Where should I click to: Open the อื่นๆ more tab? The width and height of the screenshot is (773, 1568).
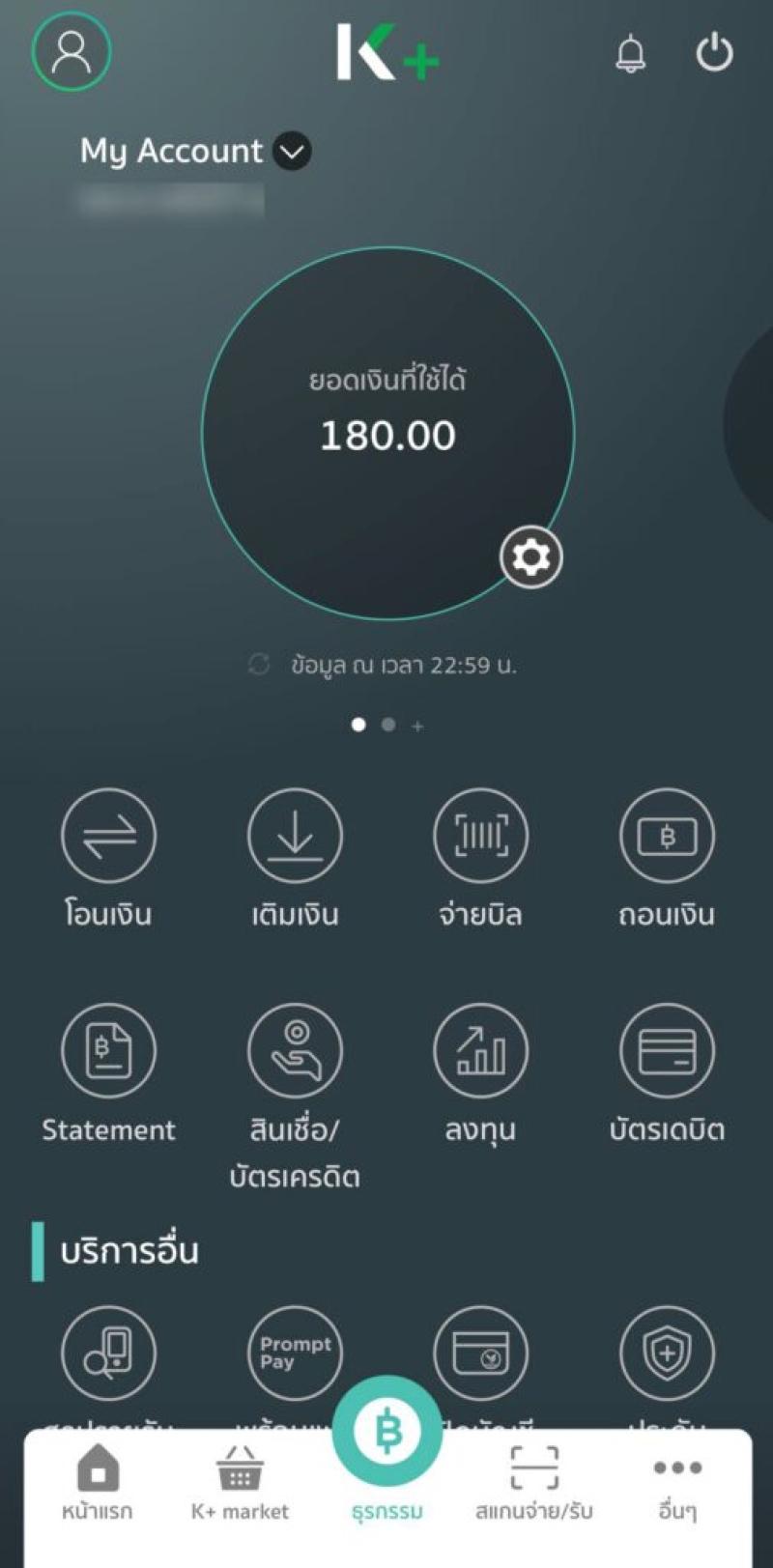pyautogui.click(x=677, y=1483)
